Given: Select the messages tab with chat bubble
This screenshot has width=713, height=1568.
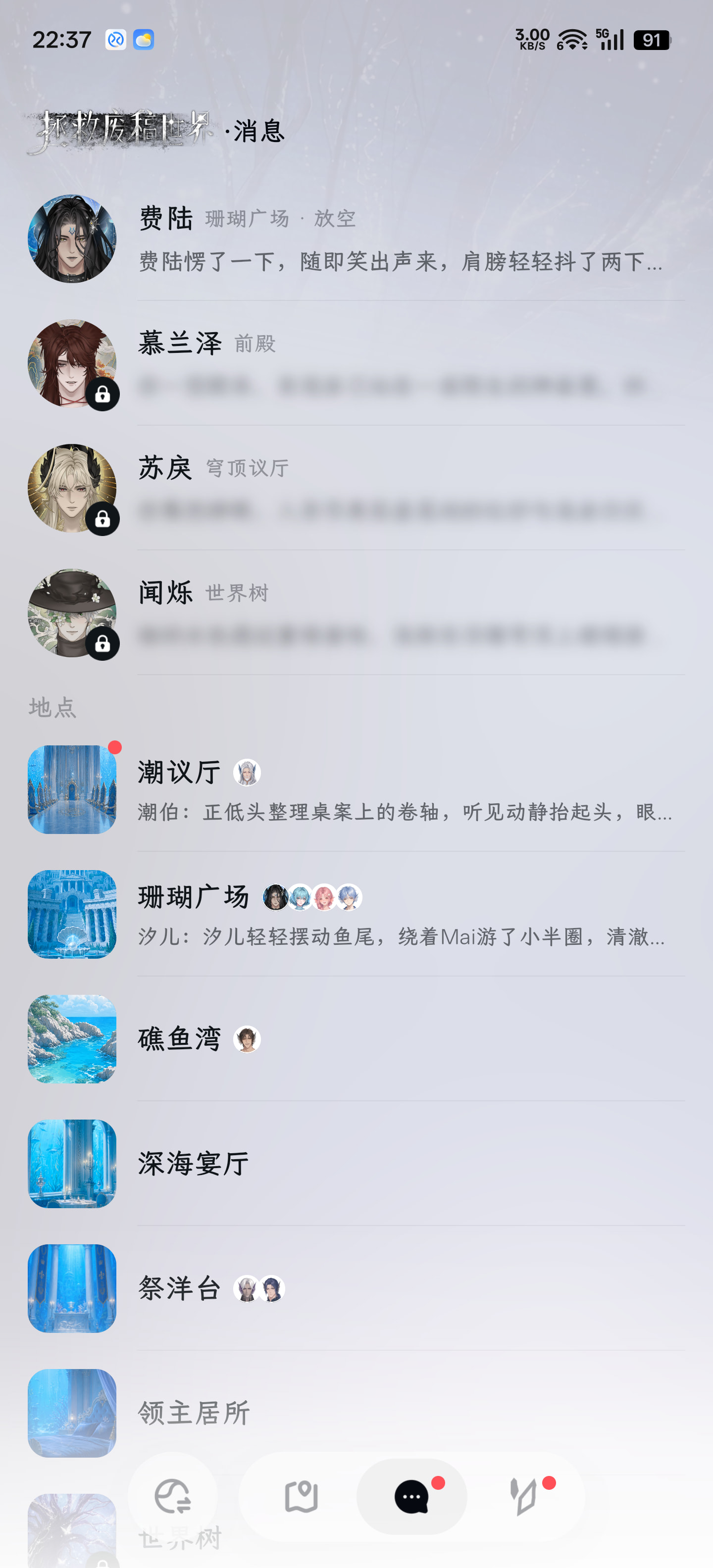Looking at the screenshot, I should [411, 1497].
